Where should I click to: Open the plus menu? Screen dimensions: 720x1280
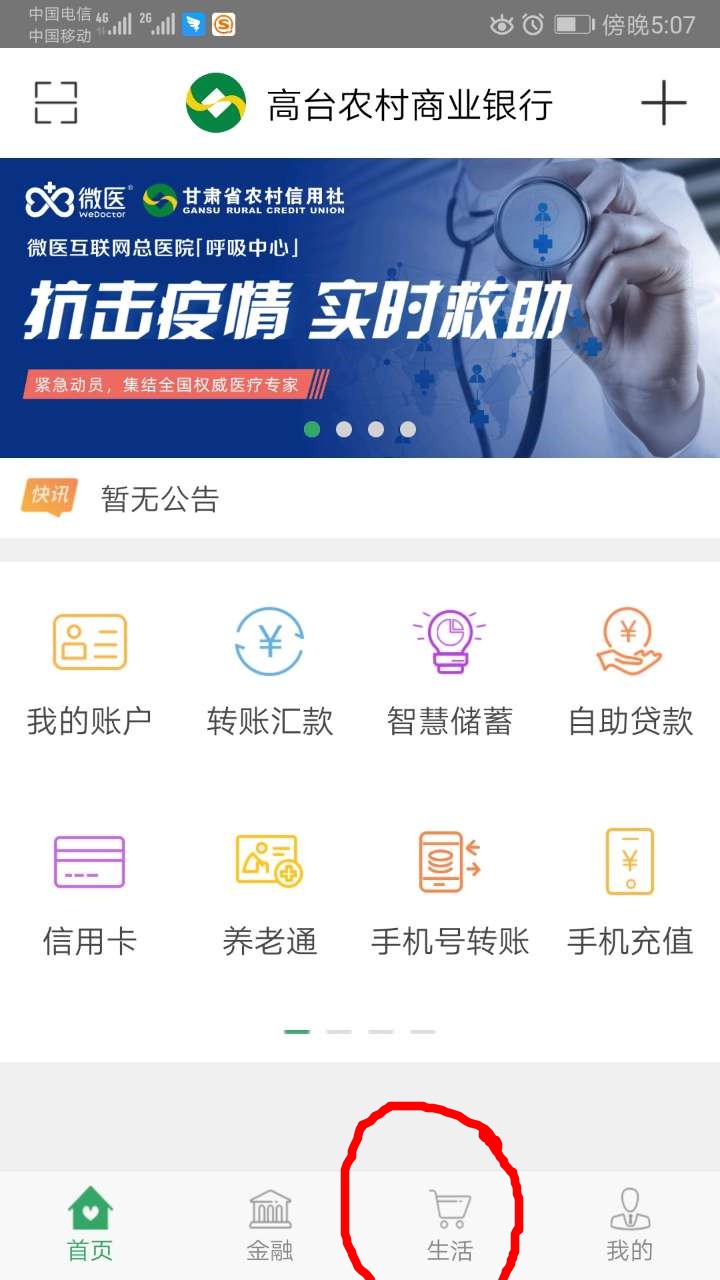point(664,102)
